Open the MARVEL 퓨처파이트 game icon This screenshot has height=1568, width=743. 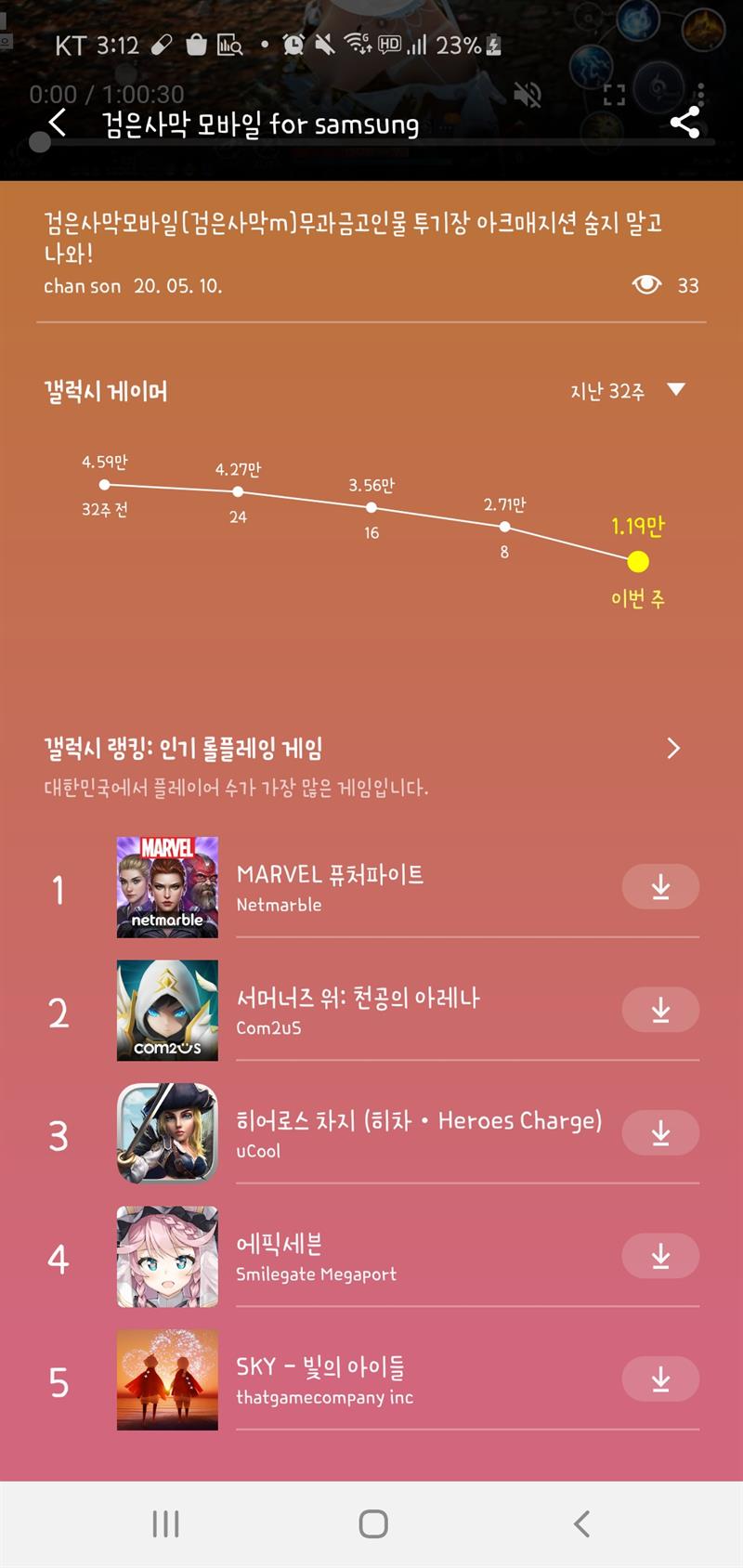tap(167, 887)
